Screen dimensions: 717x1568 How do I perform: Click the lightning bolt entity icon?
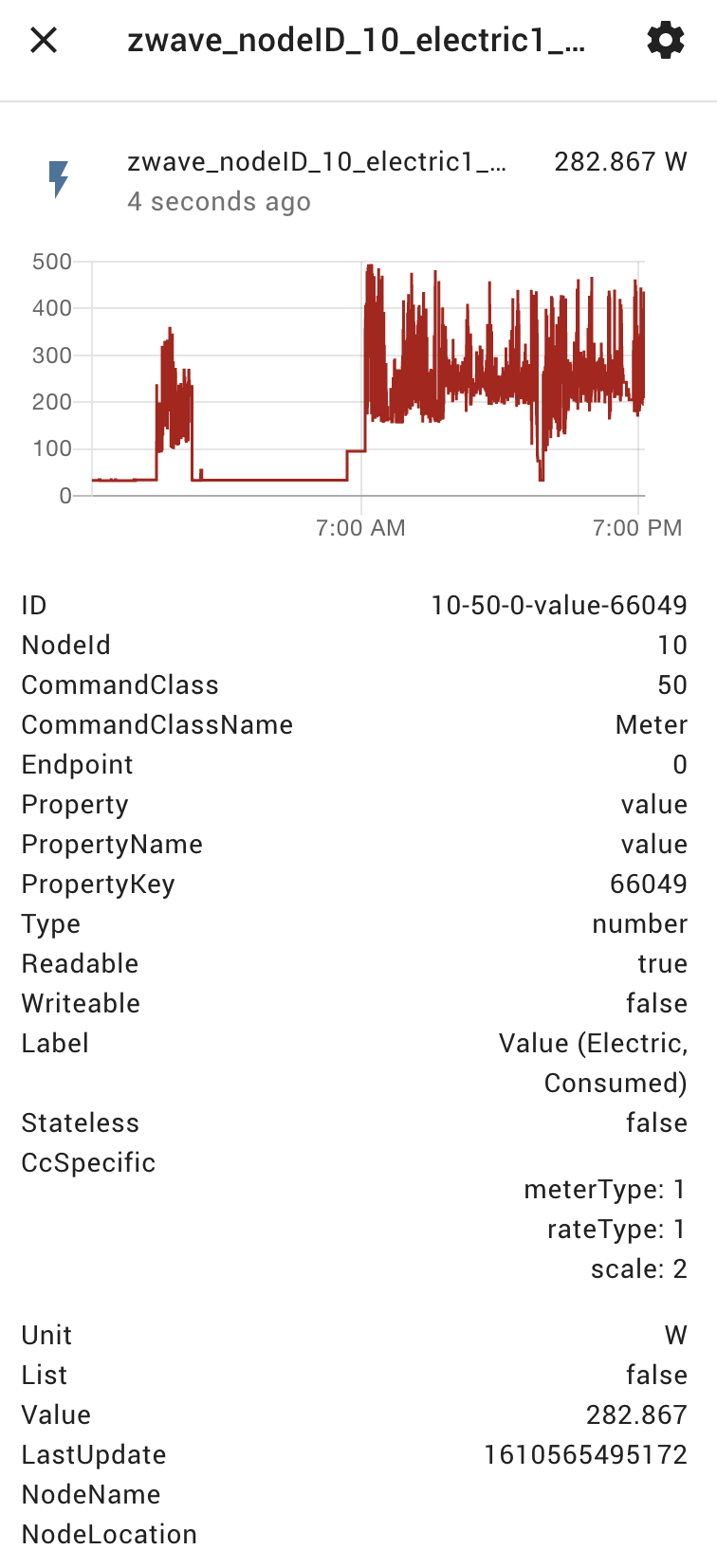(x=59, y=174)
